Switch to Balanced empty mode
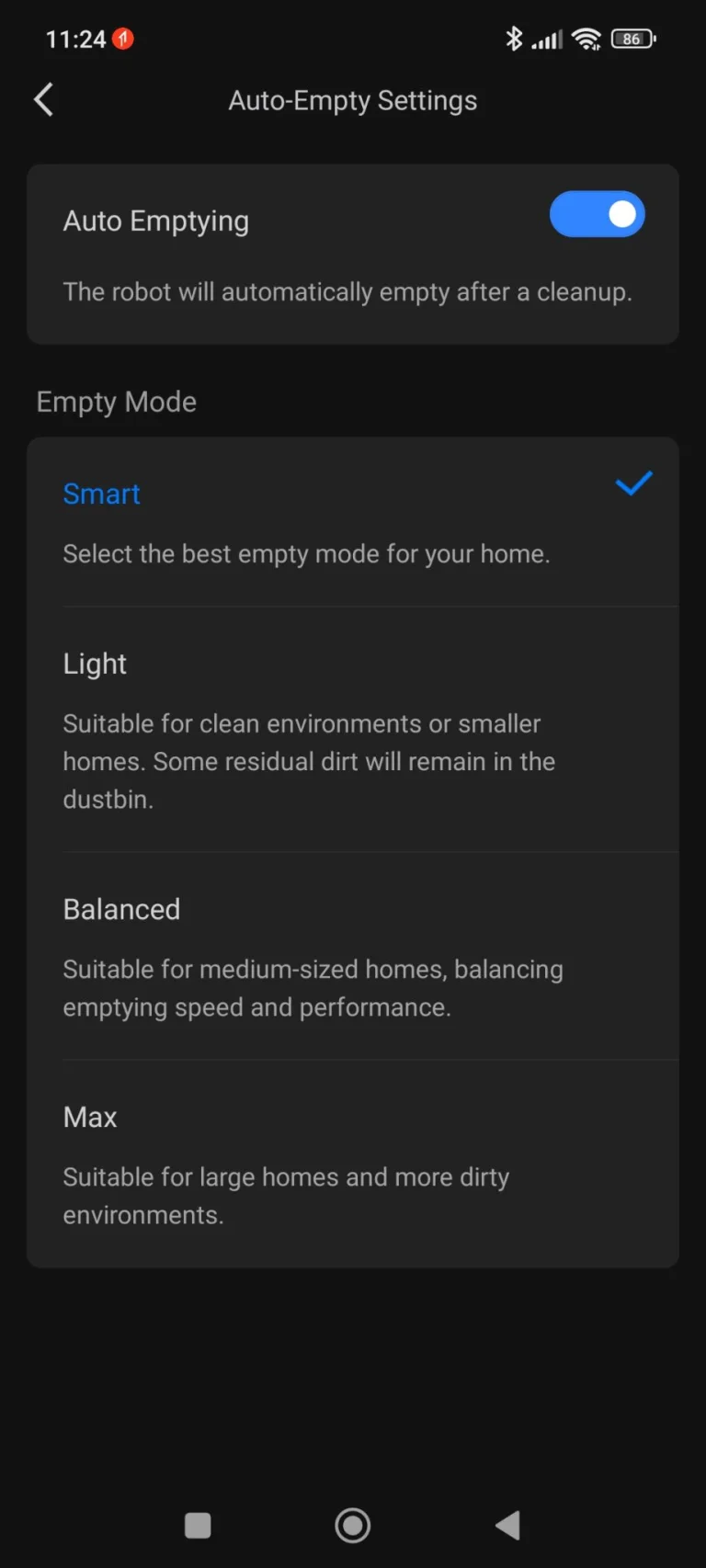 [x=352, y=956]
